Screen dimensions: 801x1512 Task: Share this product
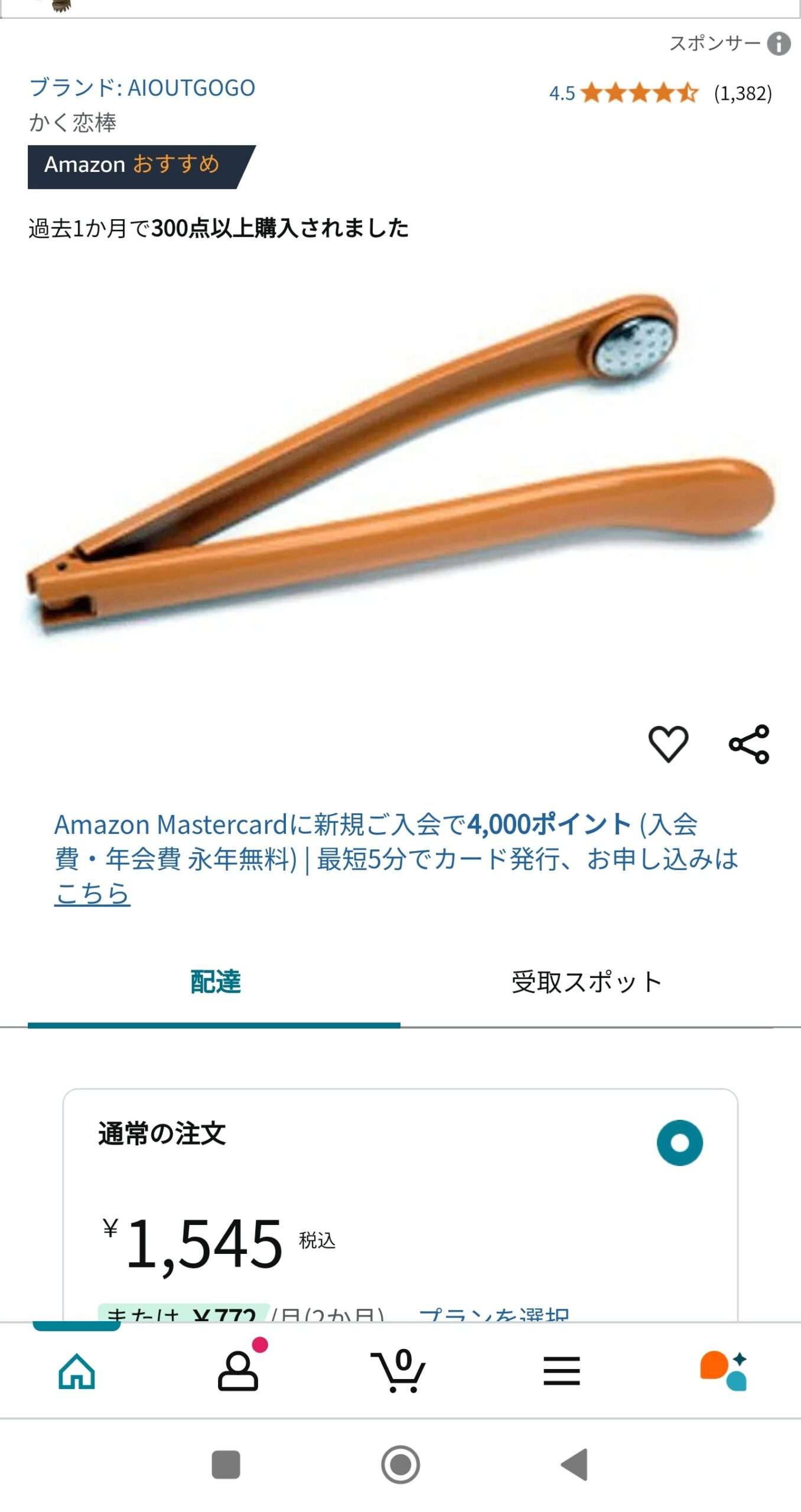[x=749, y=744]
